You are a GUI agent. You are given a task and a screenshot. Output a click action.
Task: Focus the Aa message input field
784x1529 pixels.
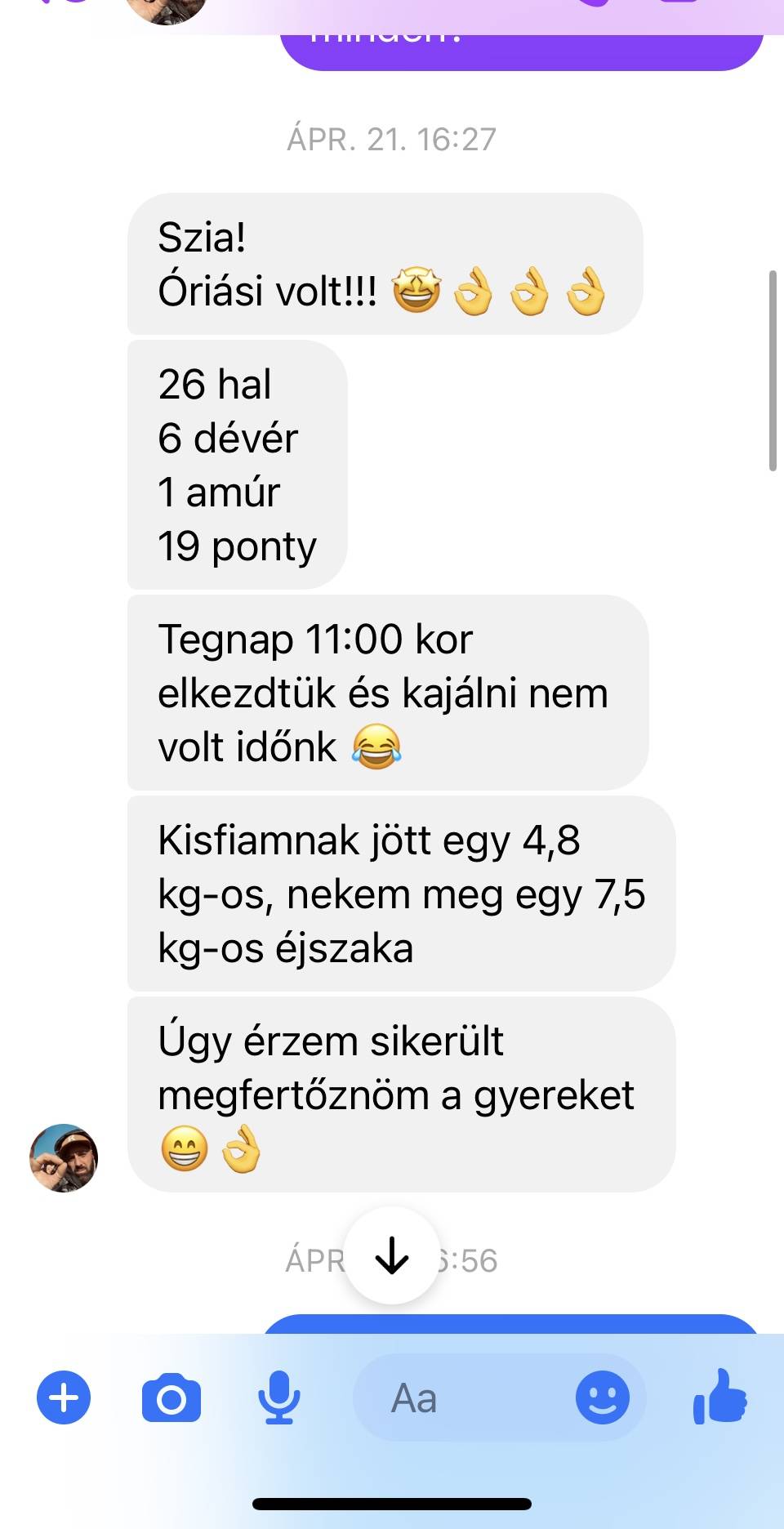pos(457,1397)
